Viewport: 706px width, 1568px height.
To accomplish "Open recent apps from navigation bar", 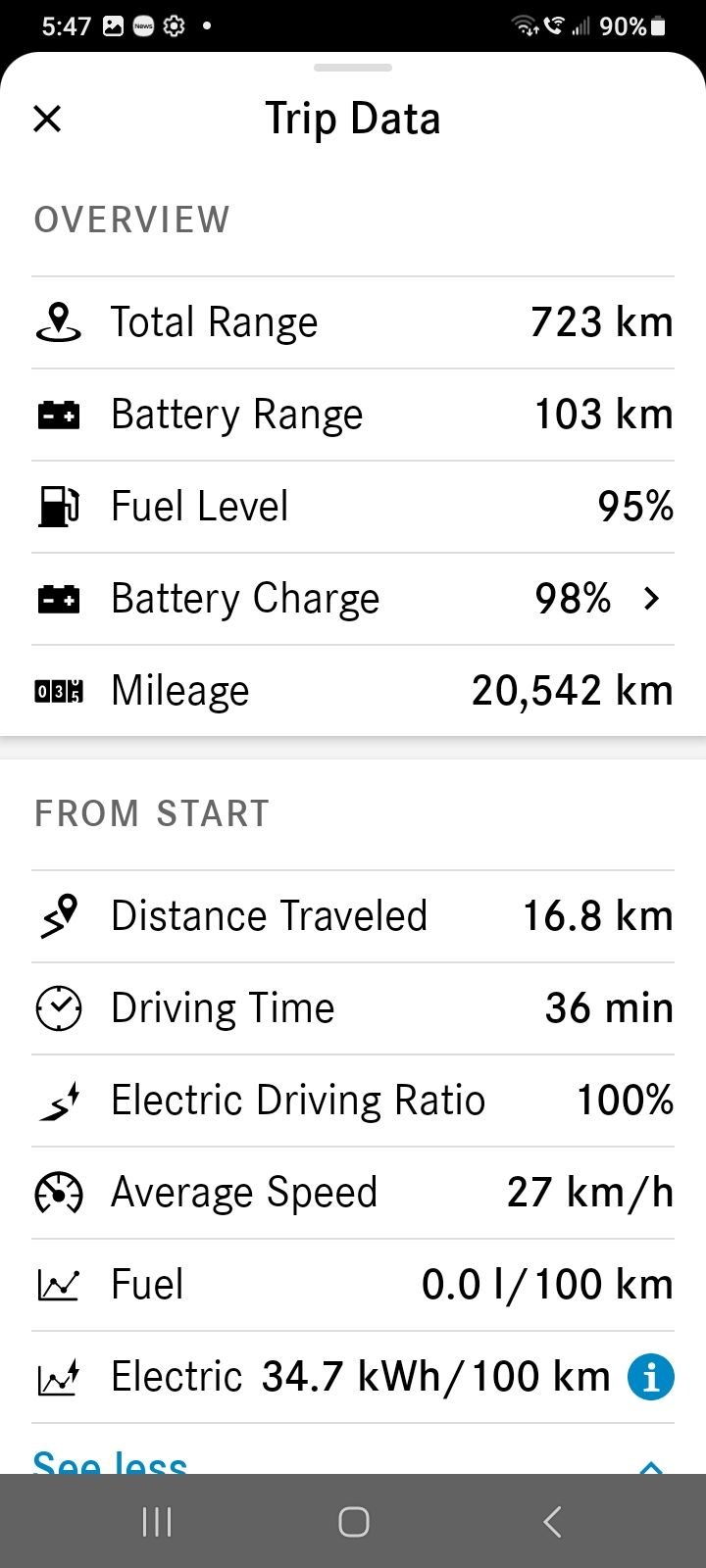I will [x=157, y=1522].
